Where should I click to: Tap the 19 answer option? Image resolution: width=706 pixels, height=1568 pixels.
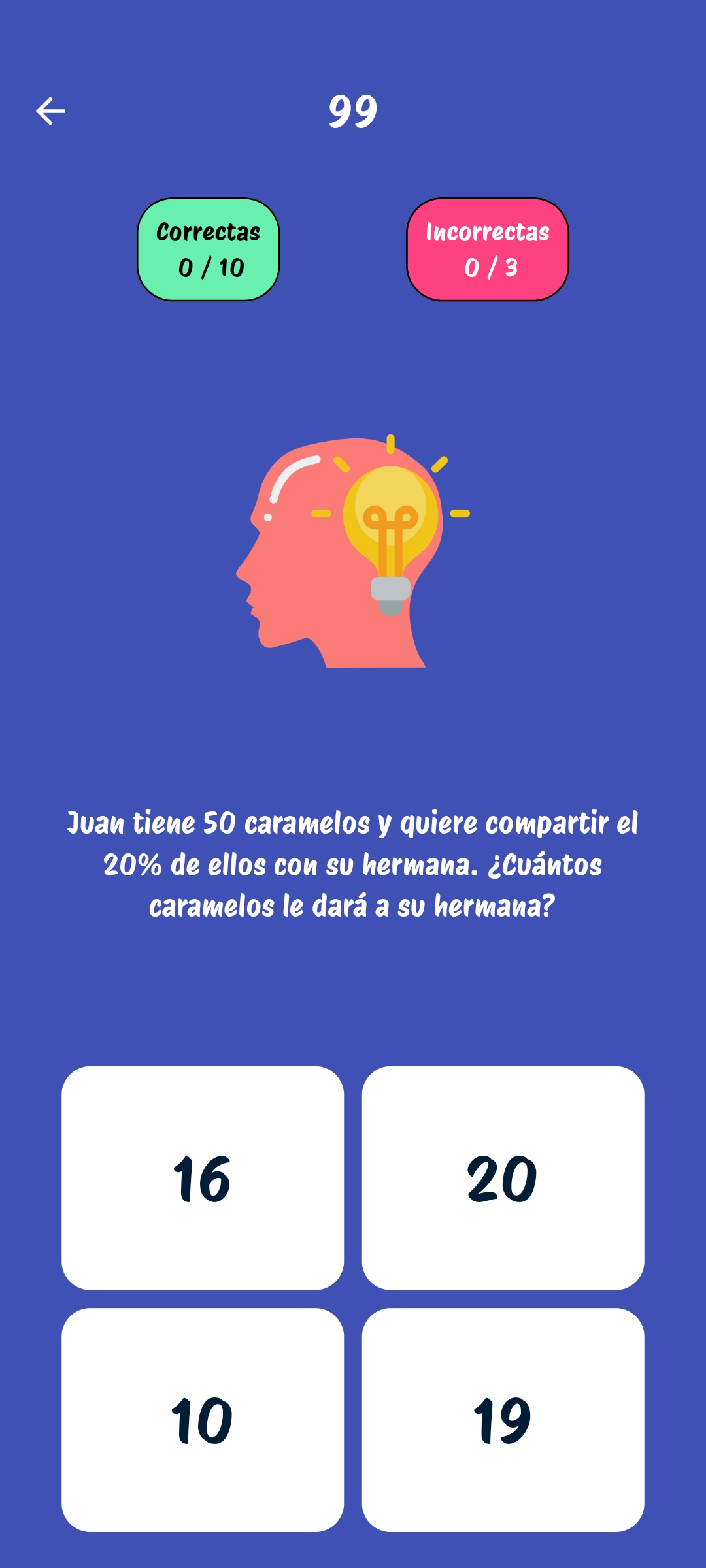(503, 1420)
